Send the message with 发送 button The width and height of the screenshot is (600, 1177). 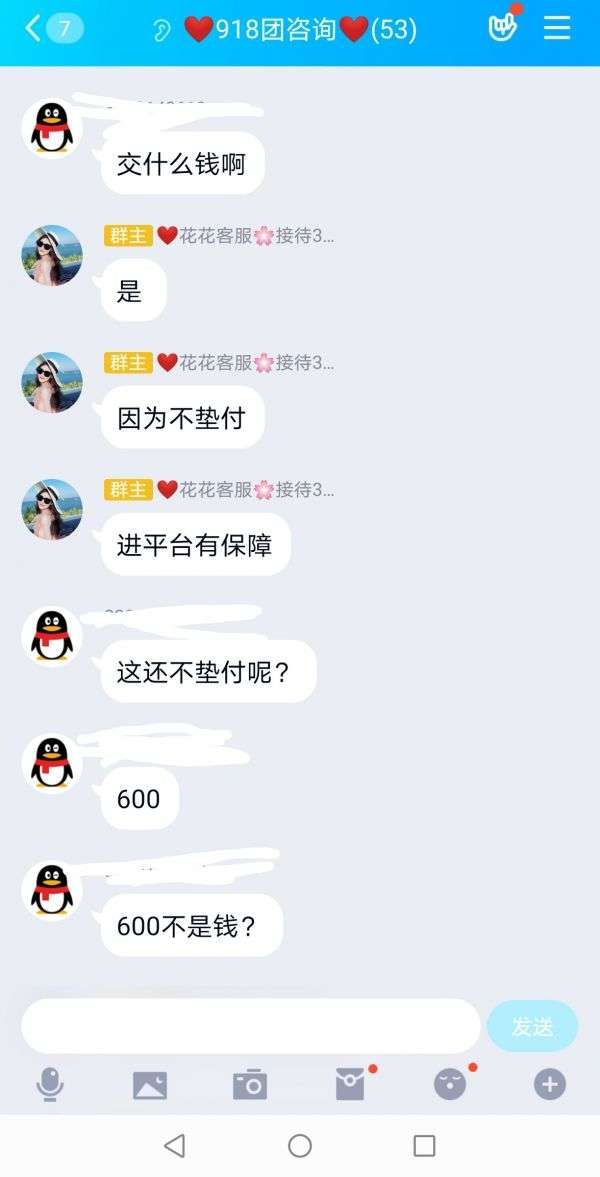click(x=532, y=1026)
